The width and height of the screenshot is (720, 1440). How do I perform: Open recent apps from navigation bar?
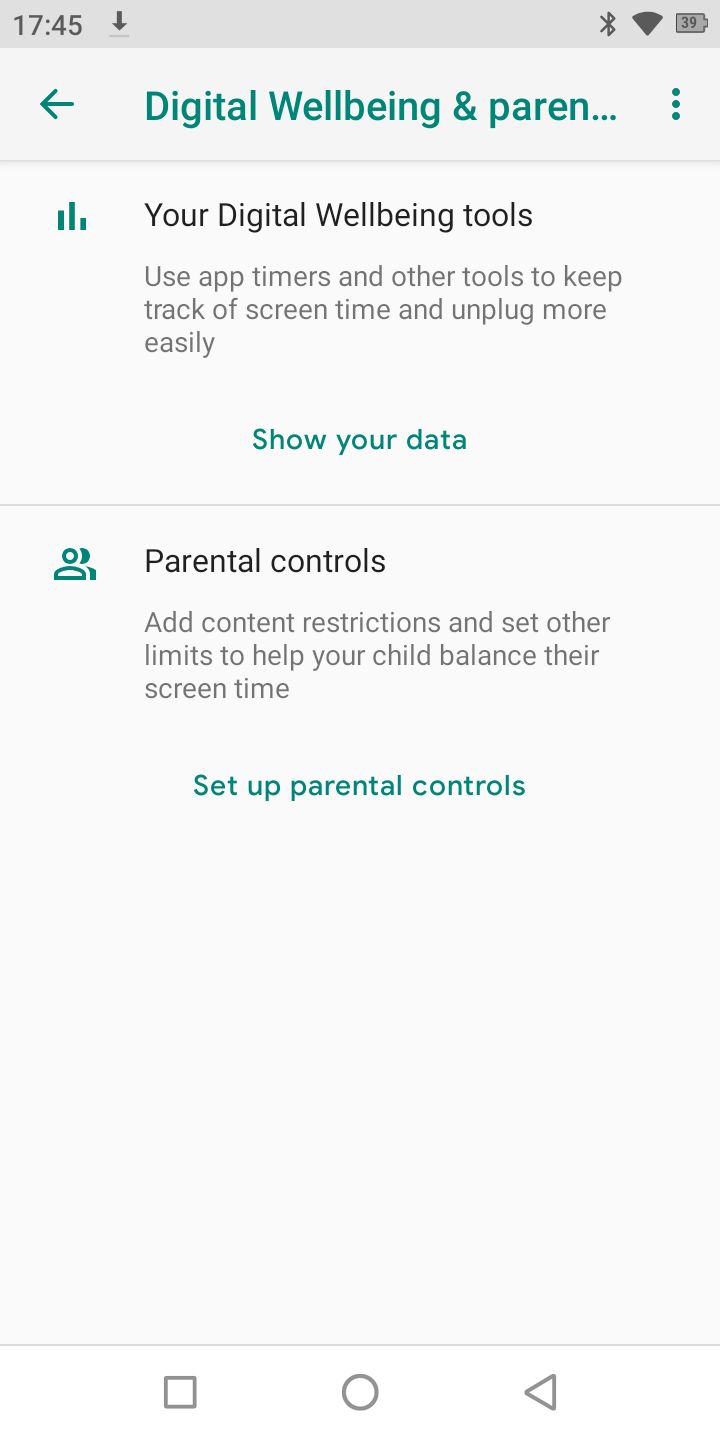pyautogui.click(x=180, y=1392)
